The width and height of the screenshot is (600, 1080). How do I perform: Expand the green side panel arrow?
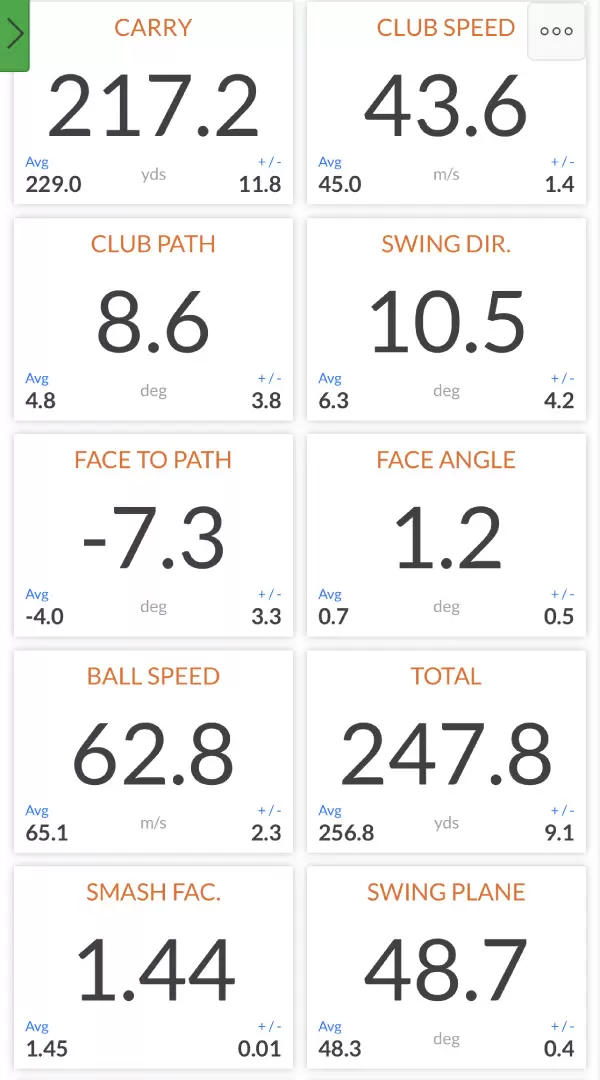(x=14, y=35)
